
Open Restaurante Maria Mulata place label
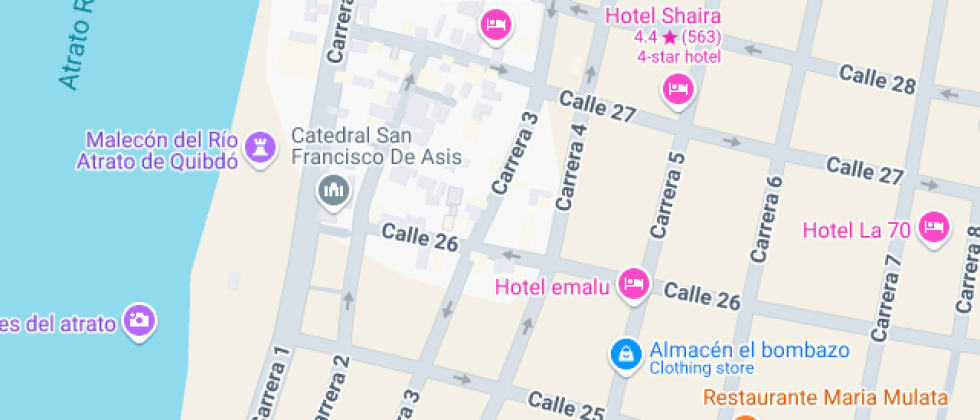(825, 398)
